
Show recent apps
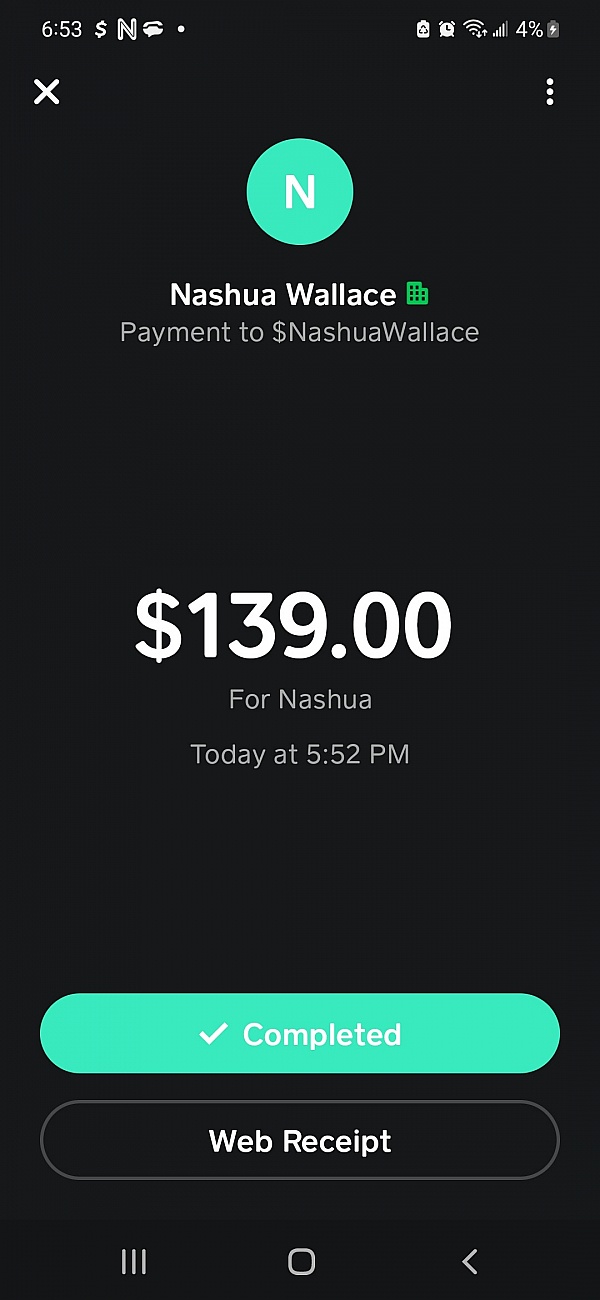pos(133,1262)
